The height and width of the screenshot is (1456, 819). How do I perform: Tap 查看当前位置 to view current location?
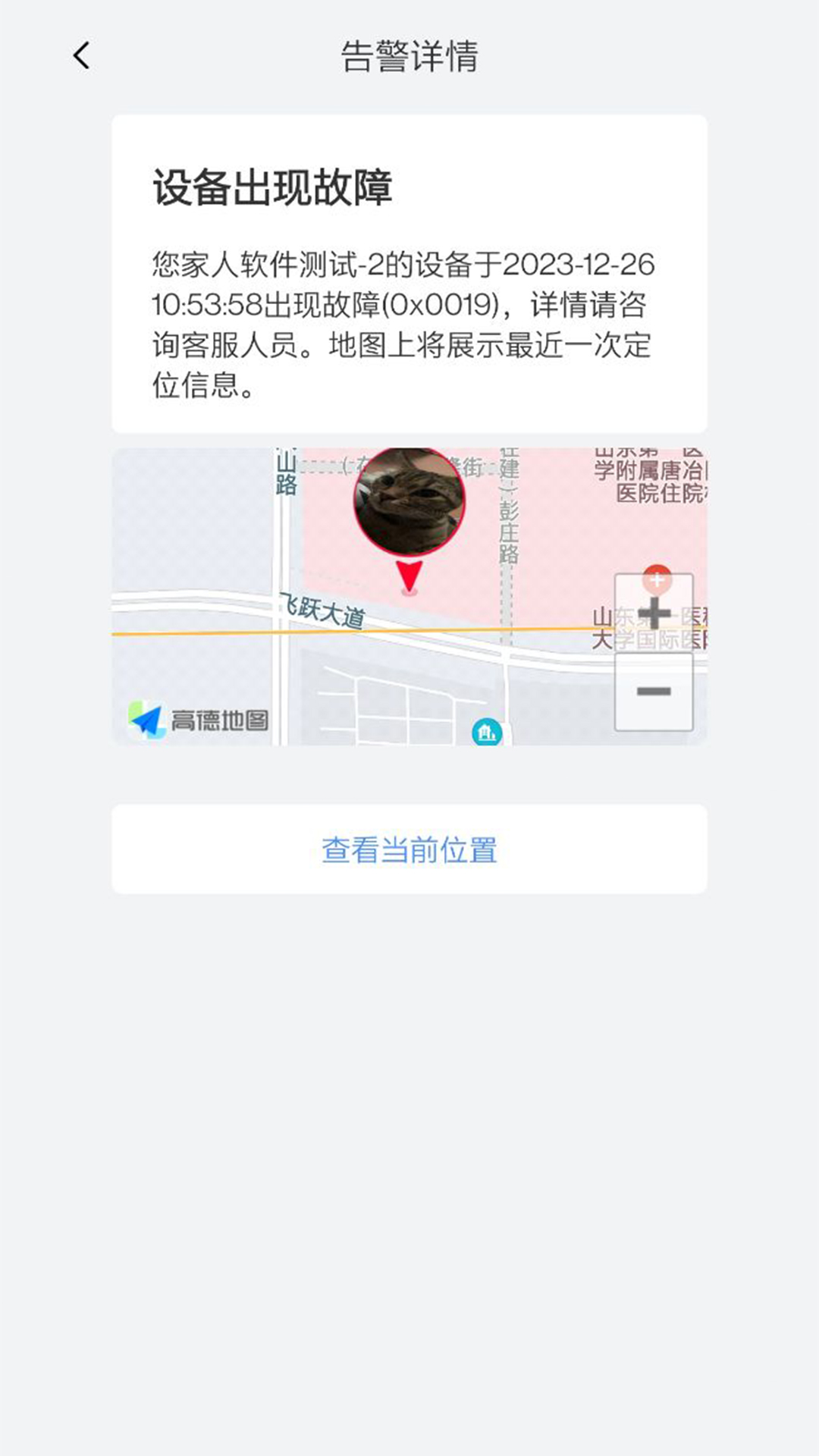tap(409, 850)
